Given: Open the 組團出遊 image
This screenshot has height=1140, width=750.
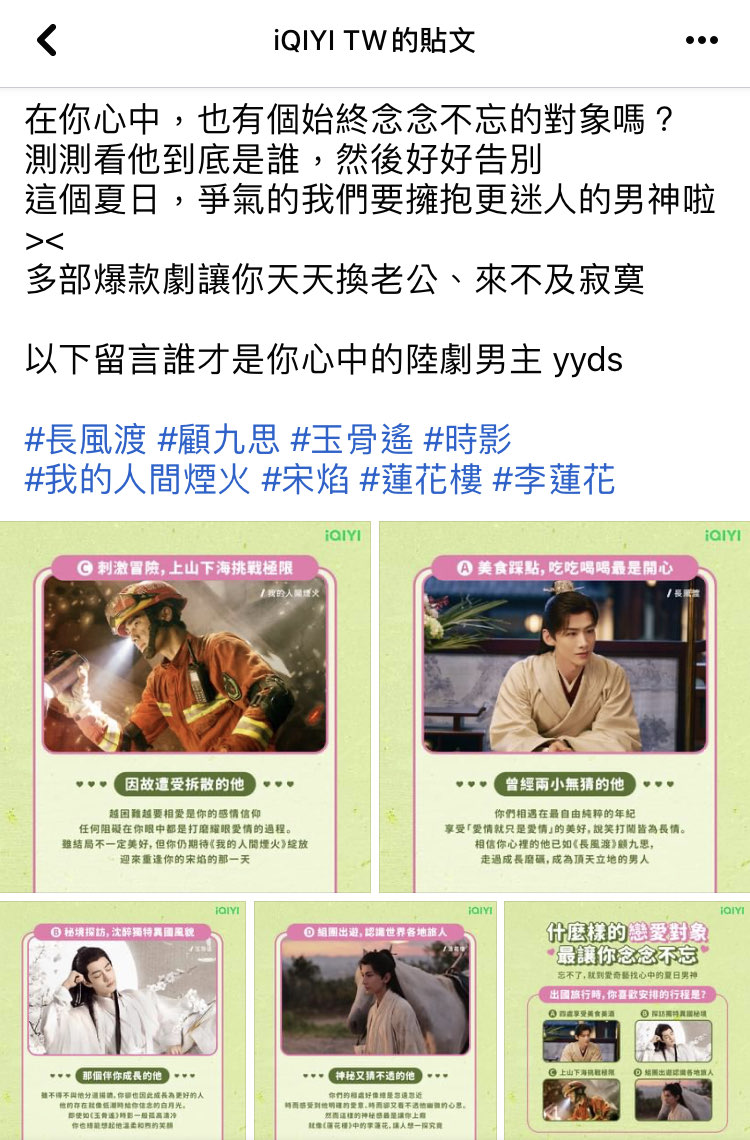Looking at the screenshot, I should (375, 1020).
